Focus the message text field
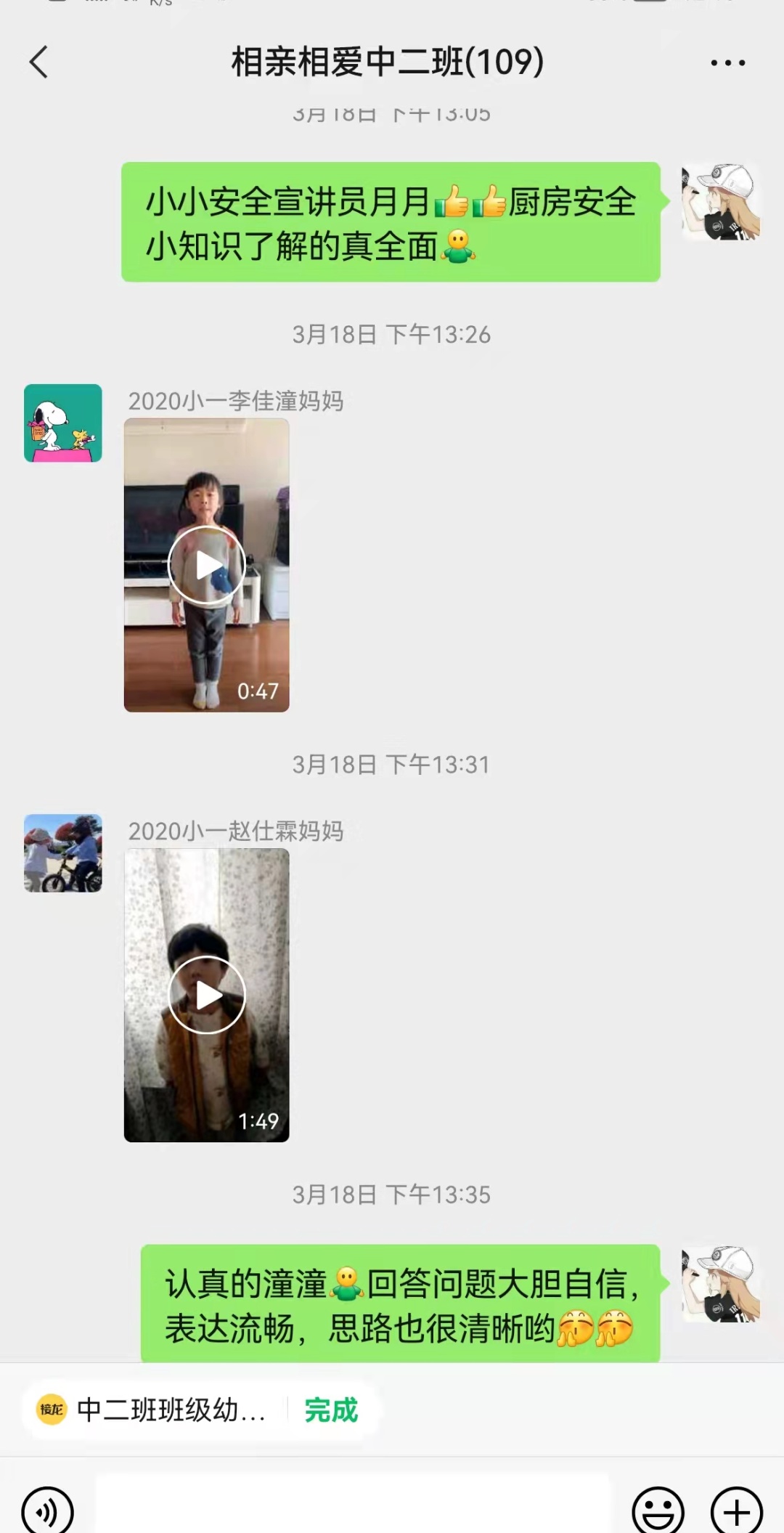 [x=352, y=1507]
